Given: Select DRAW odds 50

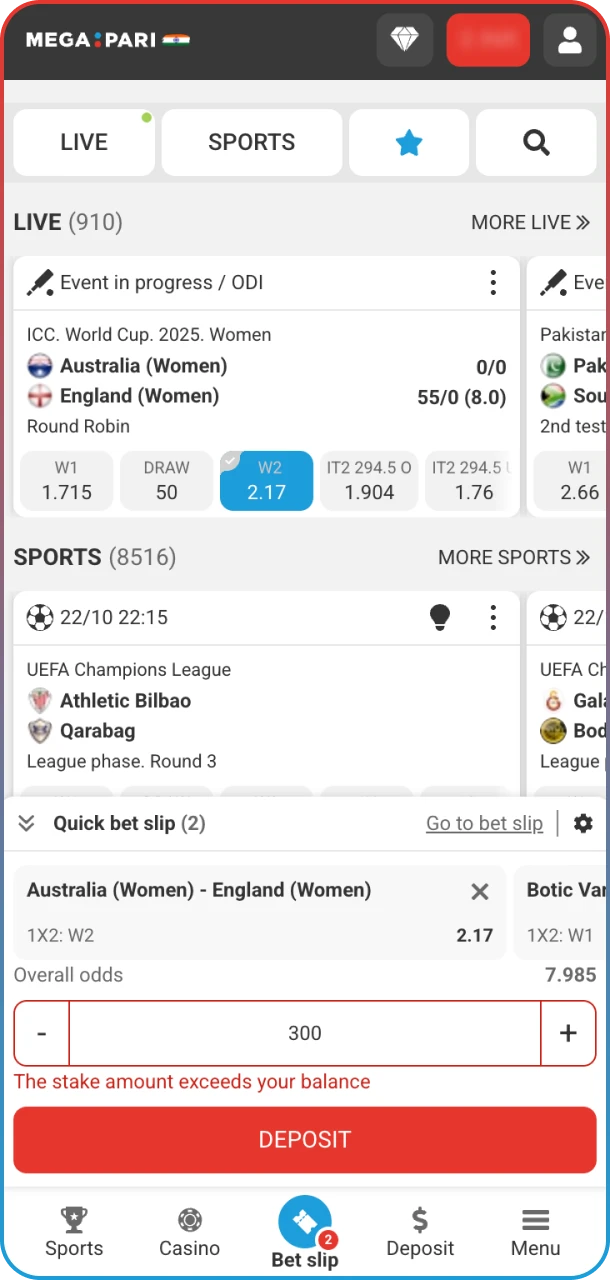Looking at the screenshot, I should [x=166, y=480].
